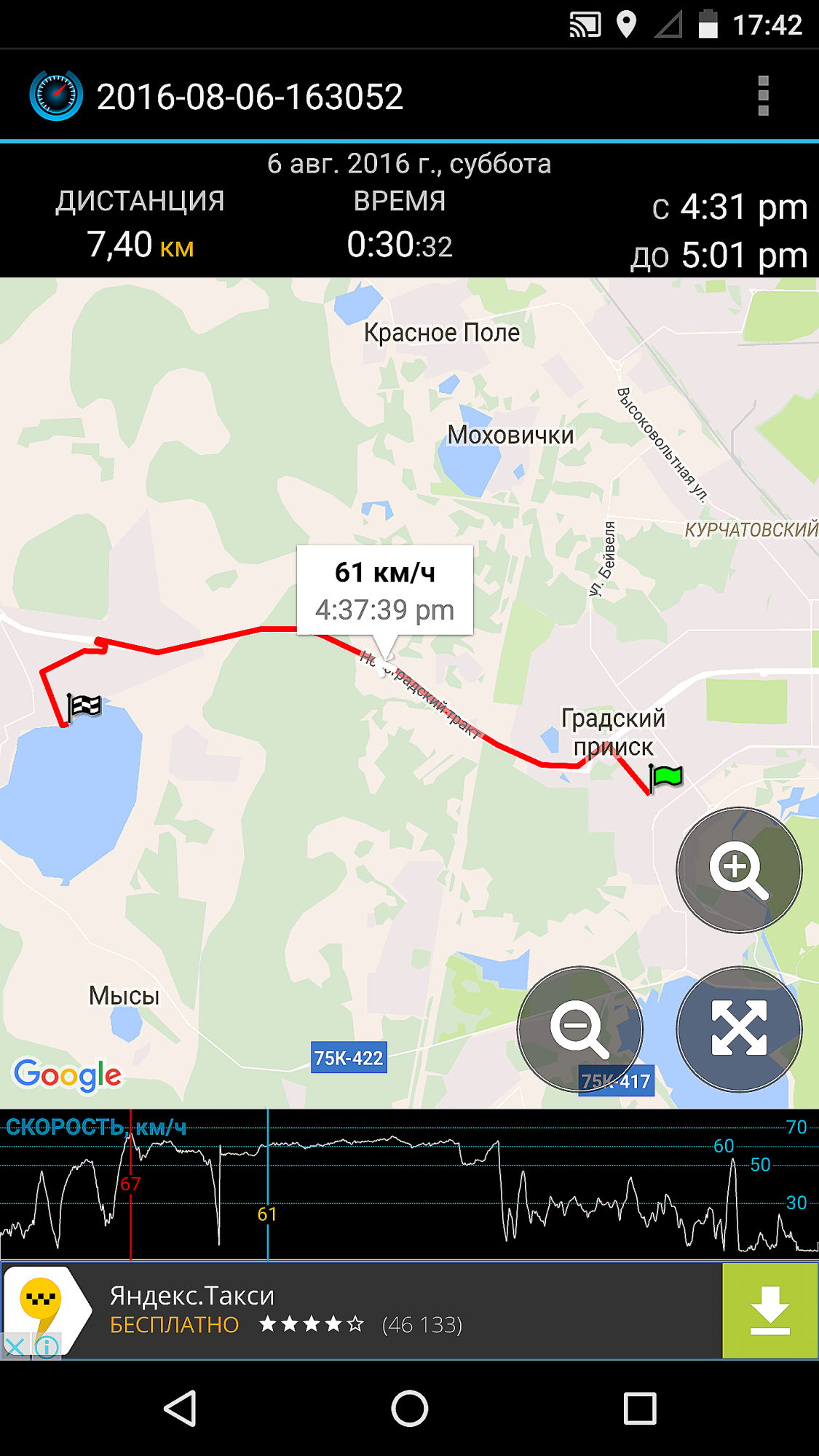The image size is (819, 1456).
Task: Open ad info icon
Action: 47,1346
